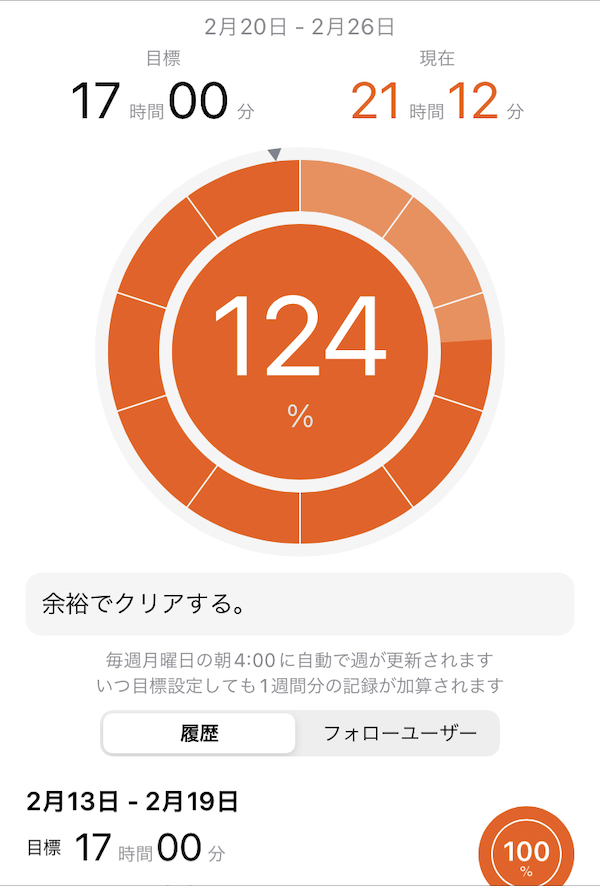The width and height of the screenshot is (600, 886).
Task: Switch to the フォローユーザー tab
Action: point(399,733)
